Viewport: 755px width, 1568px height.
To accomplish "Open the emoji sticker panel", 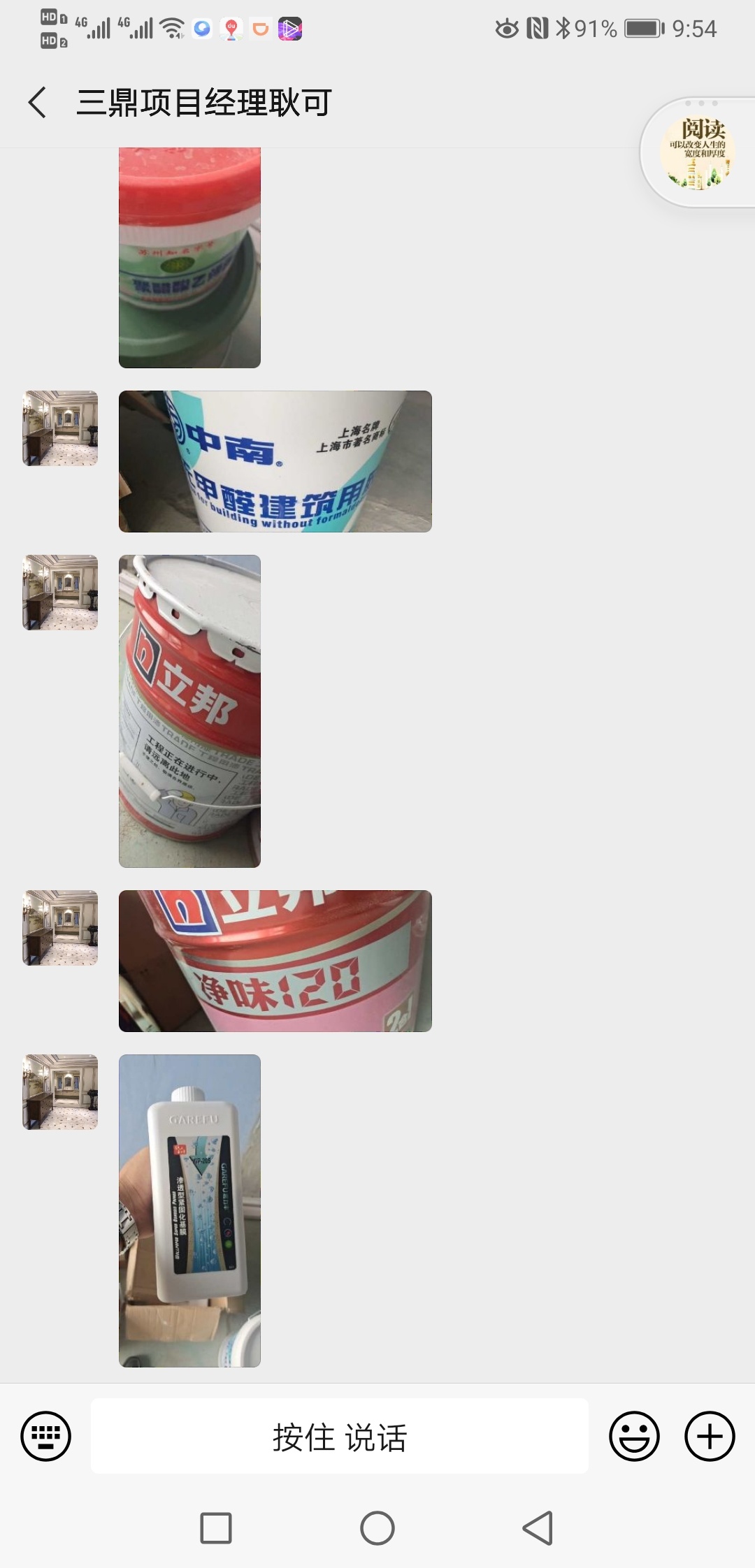I will [634, 1437].
